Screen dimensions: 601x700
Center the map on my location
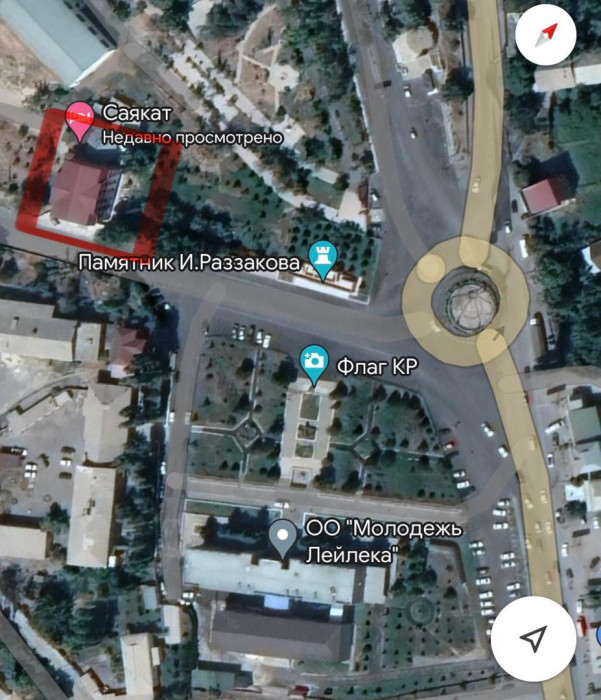click(x=534, y=638)
